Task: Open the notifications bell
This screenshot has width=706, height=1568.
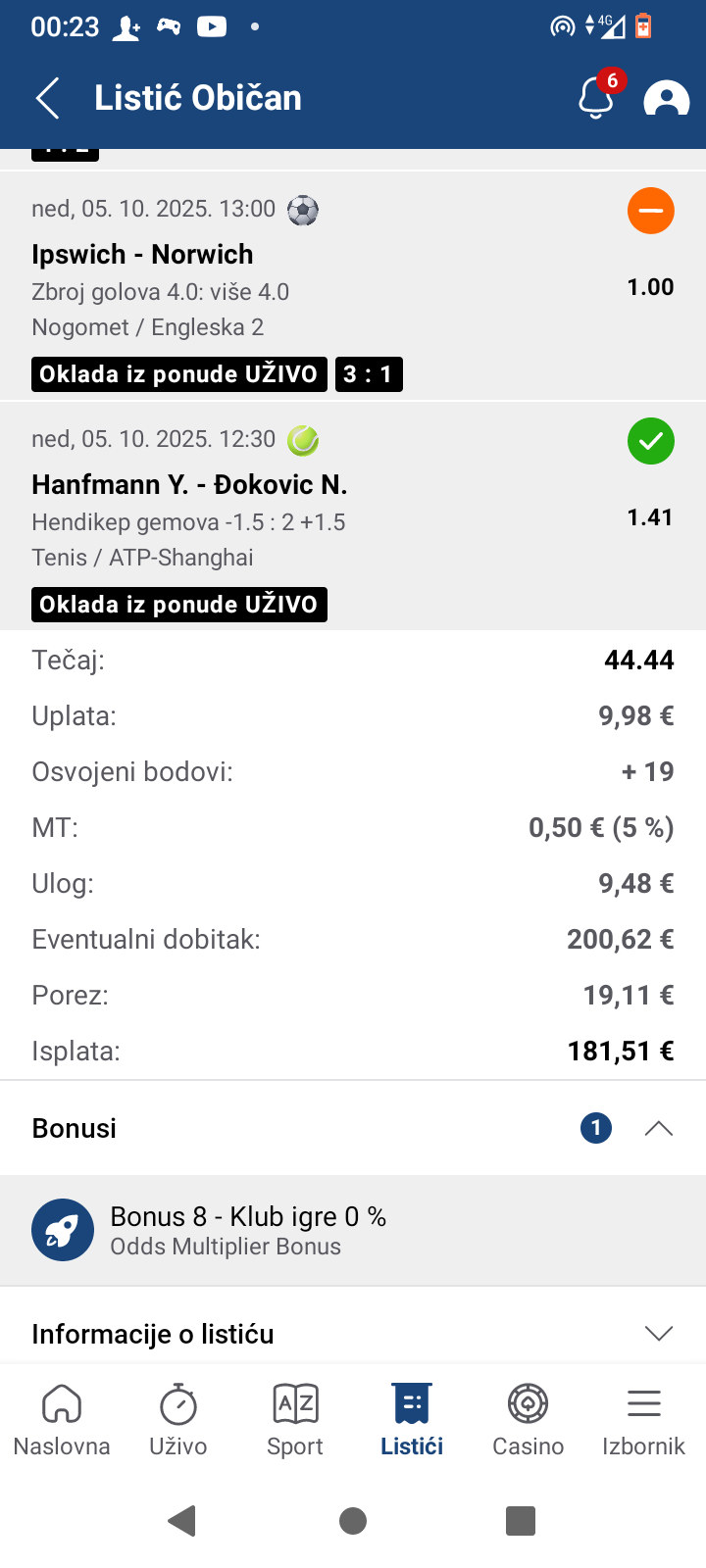Action: [x=595, y=98]
